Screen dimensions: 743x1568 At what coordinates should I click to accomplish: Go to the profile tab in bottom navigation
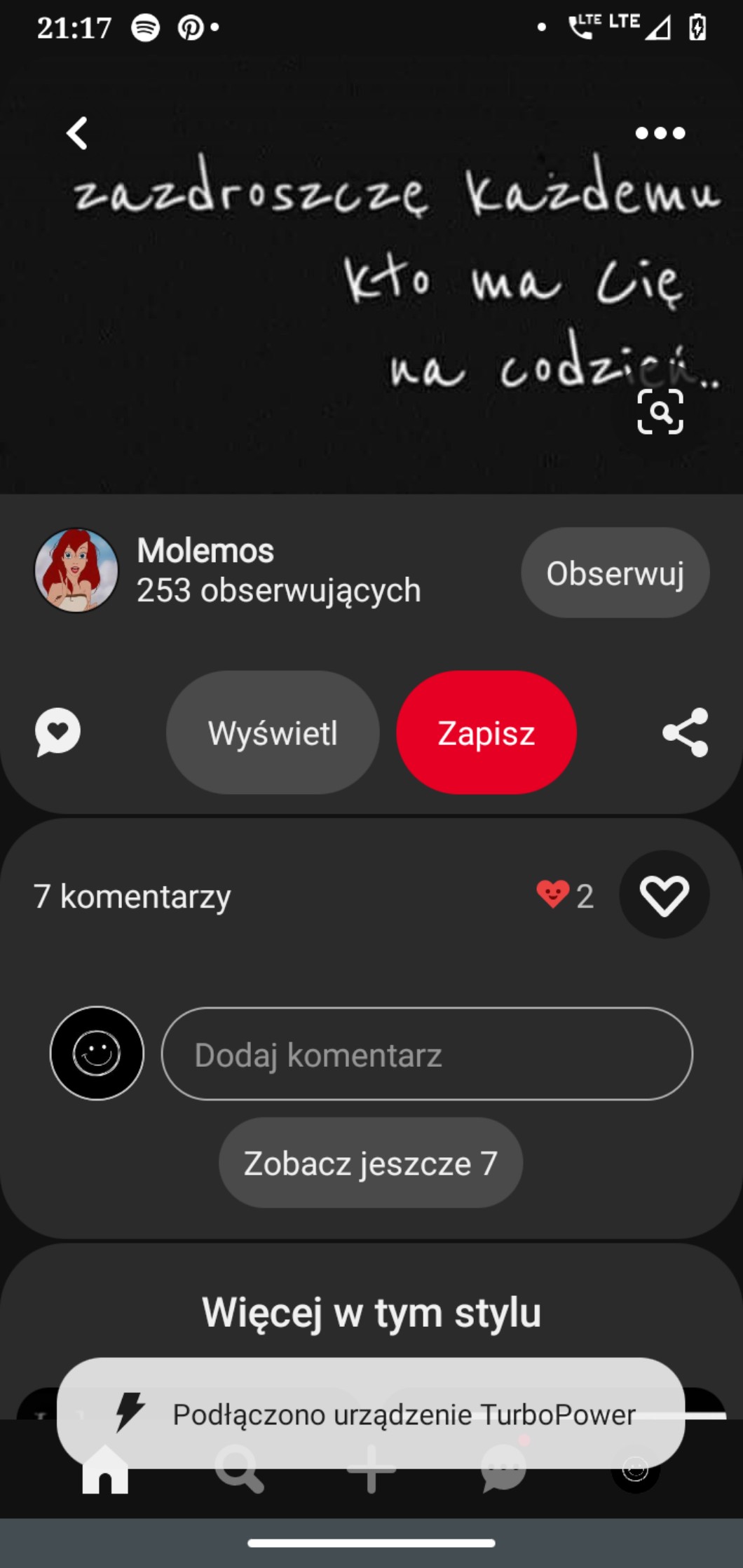coord(635,1471)
